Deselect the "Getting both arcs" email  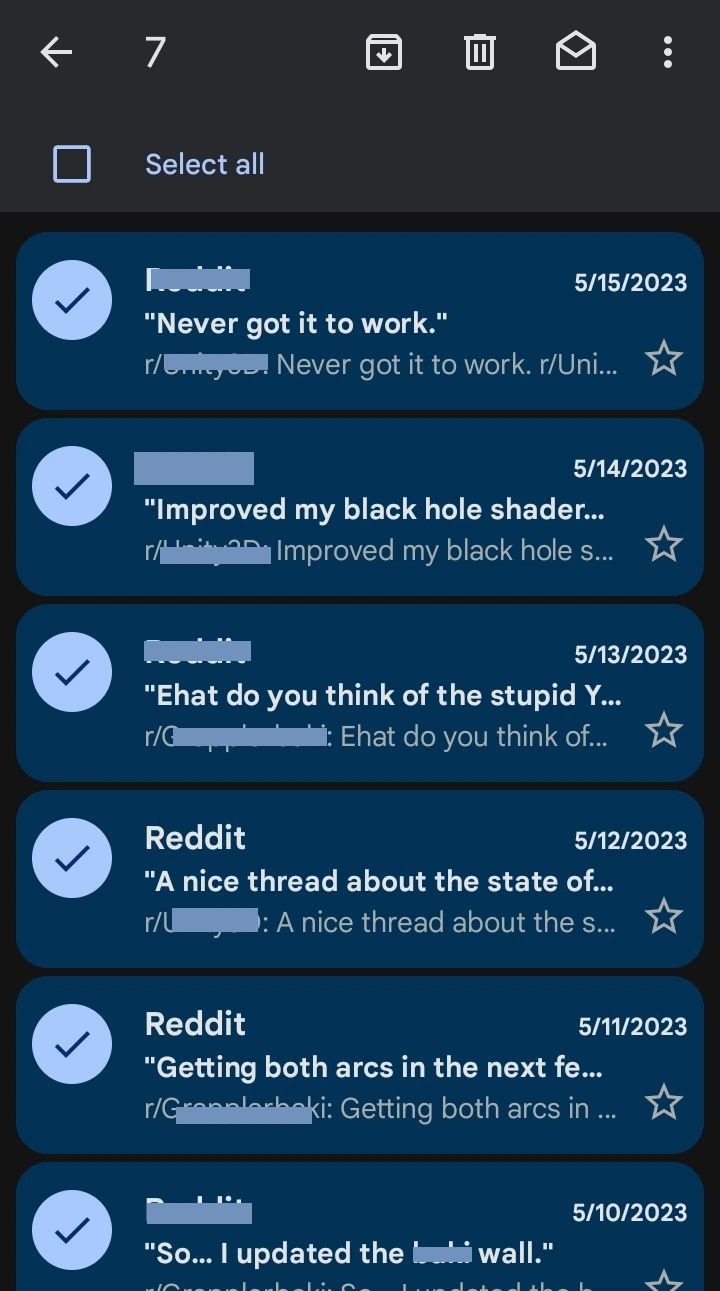point(72,1044)
